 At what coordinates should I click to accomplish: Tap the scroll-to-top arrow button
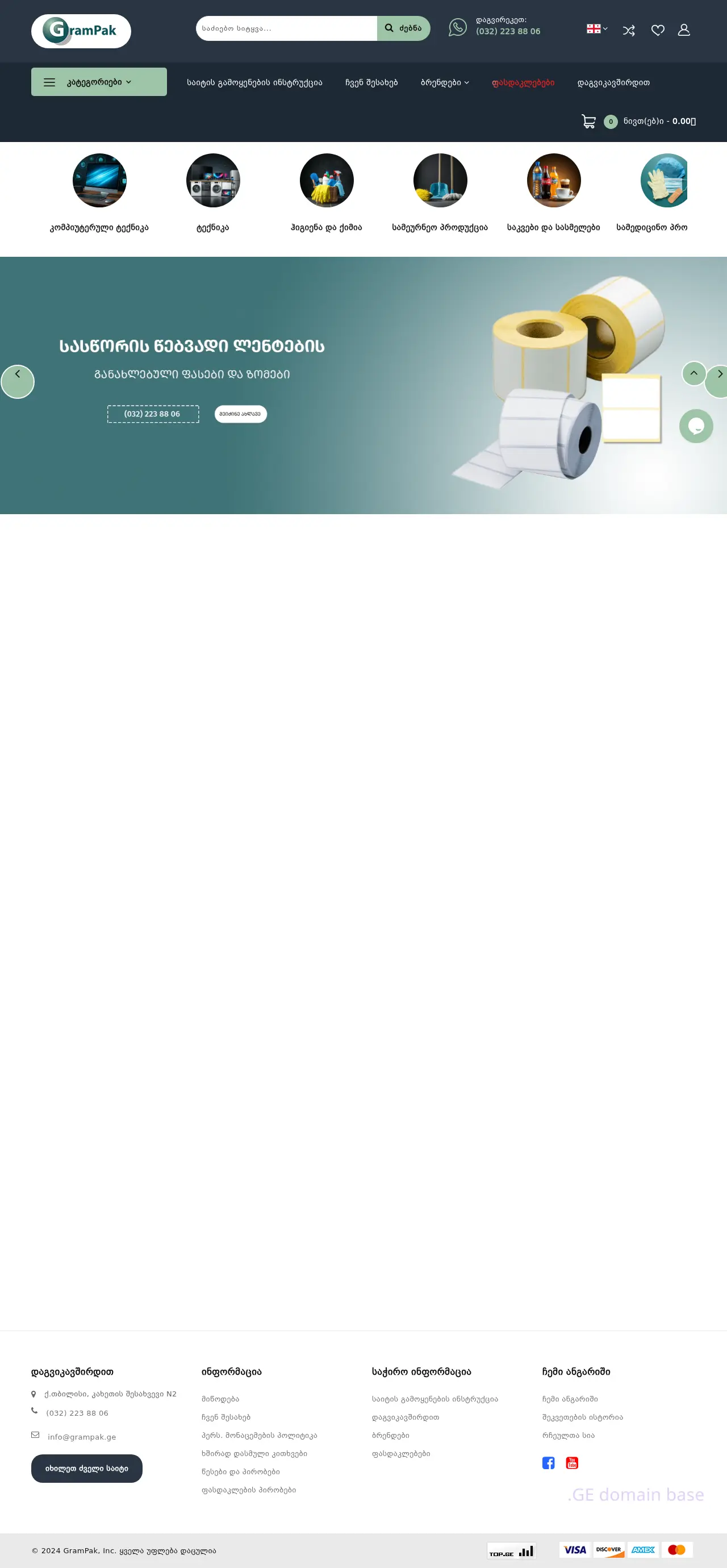click(x=693, y=373)
